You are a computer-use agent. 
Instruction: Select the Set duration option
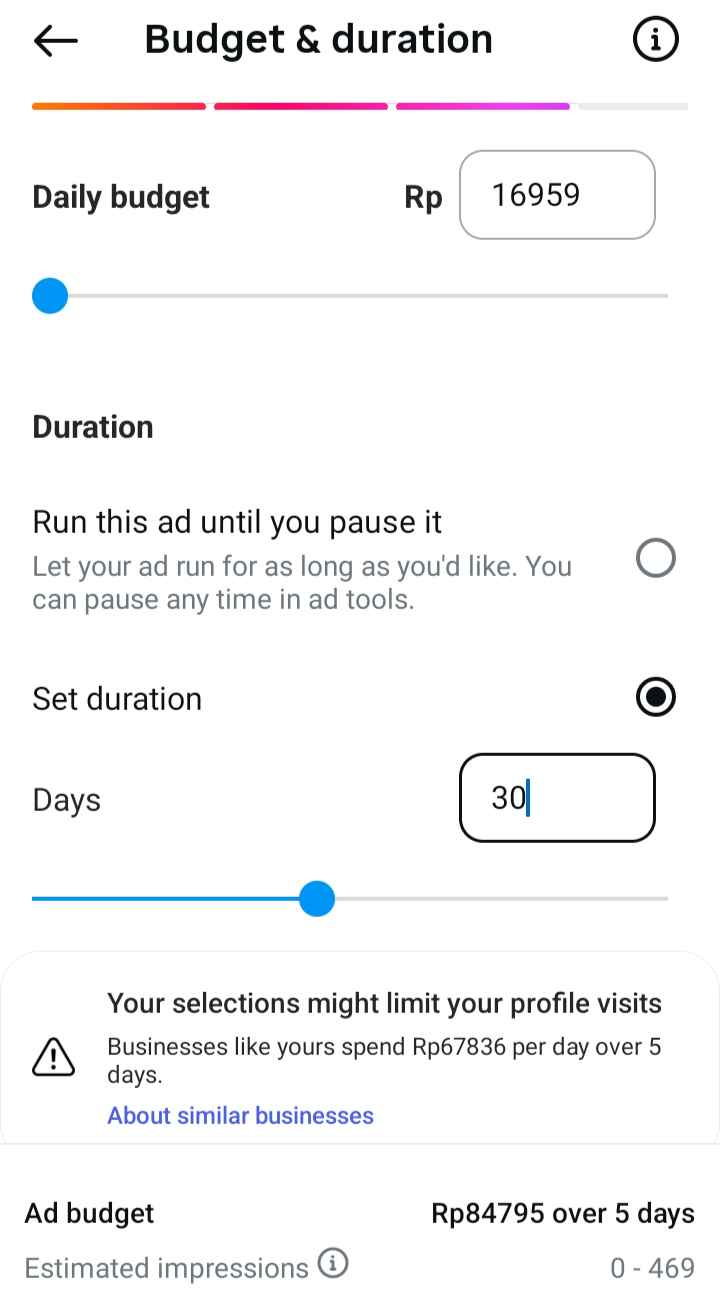[656, 698]
